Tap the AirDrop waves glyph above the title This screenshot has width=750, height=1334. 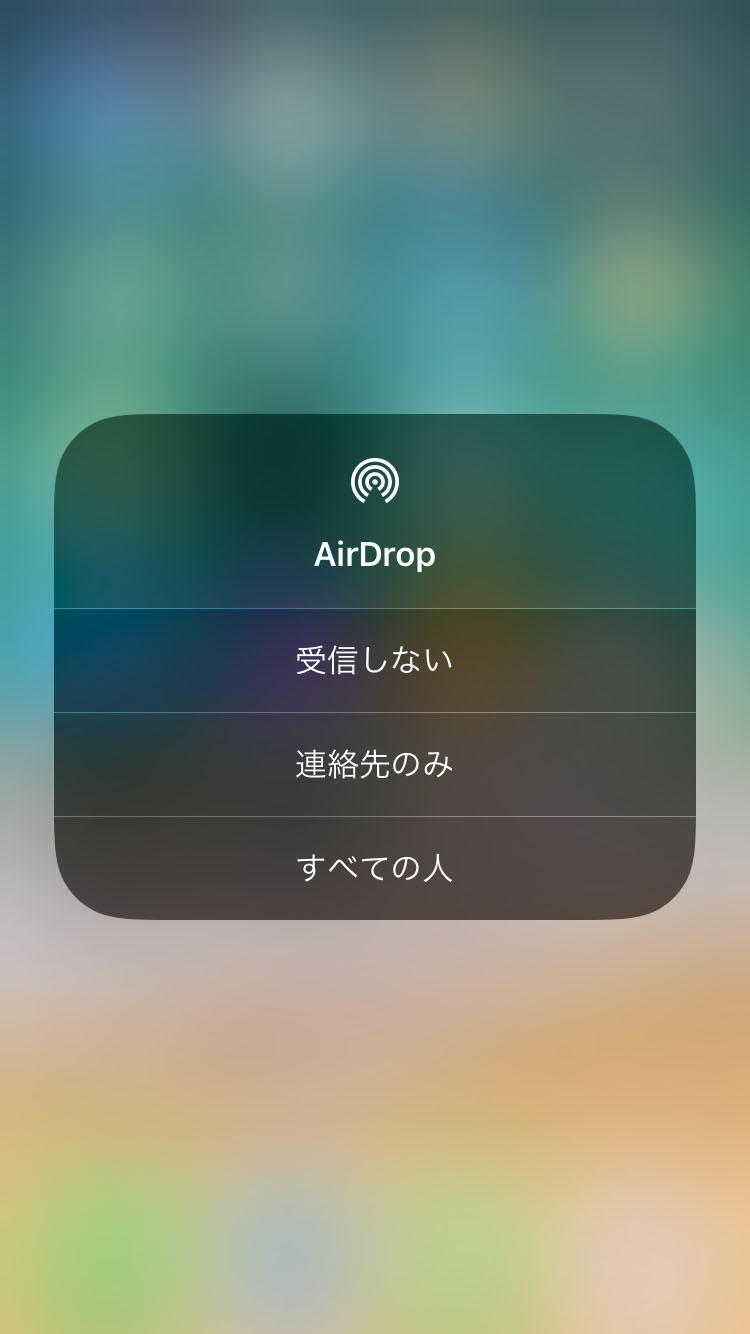point(375,481)
